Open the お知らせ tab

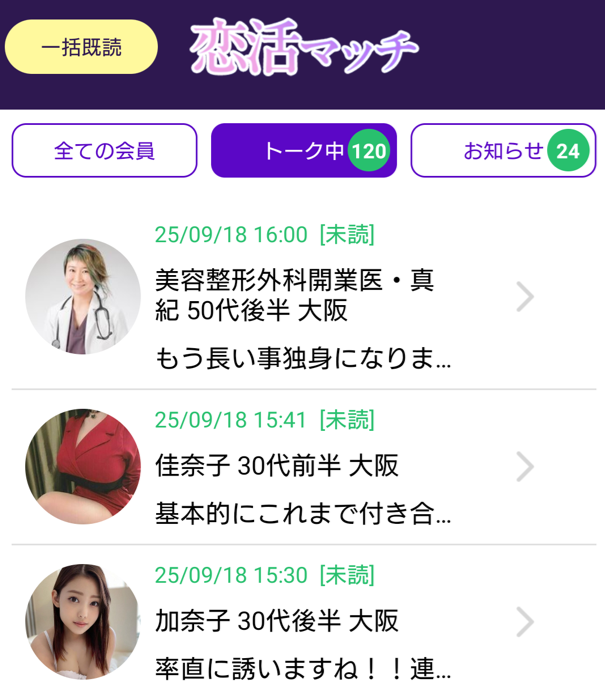[504, 151]
